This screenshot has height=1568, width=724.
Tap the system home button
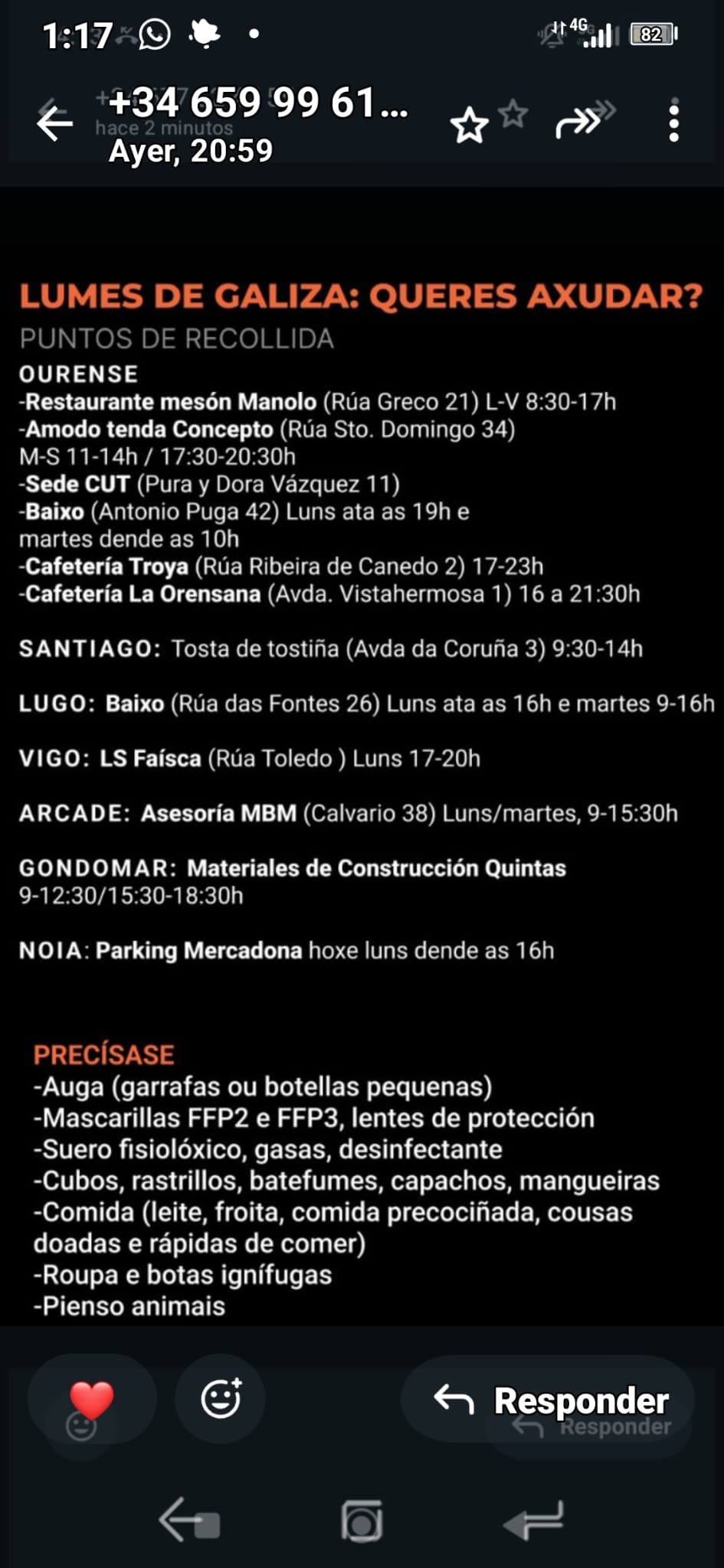click(362, 1520)
